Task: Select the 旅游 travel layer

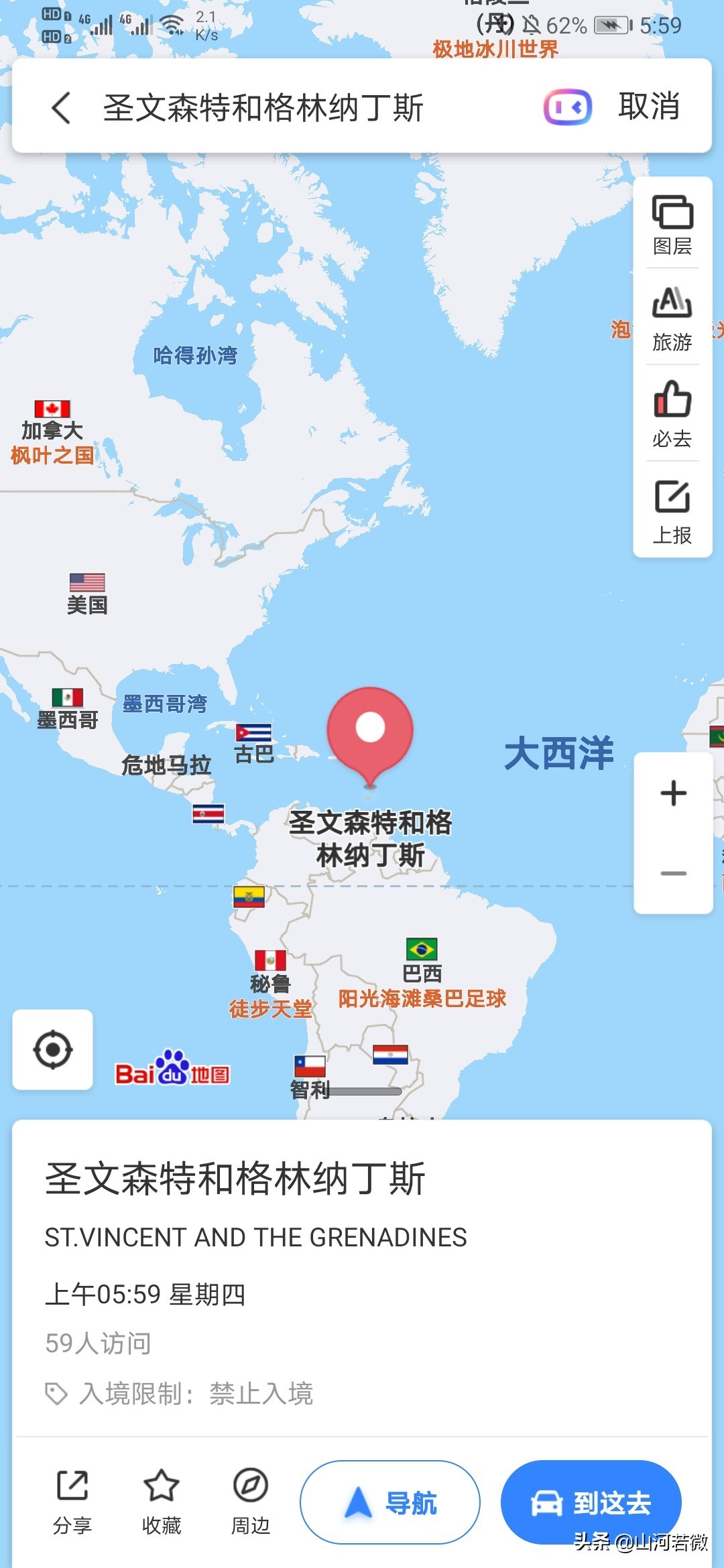Action: 672,320
